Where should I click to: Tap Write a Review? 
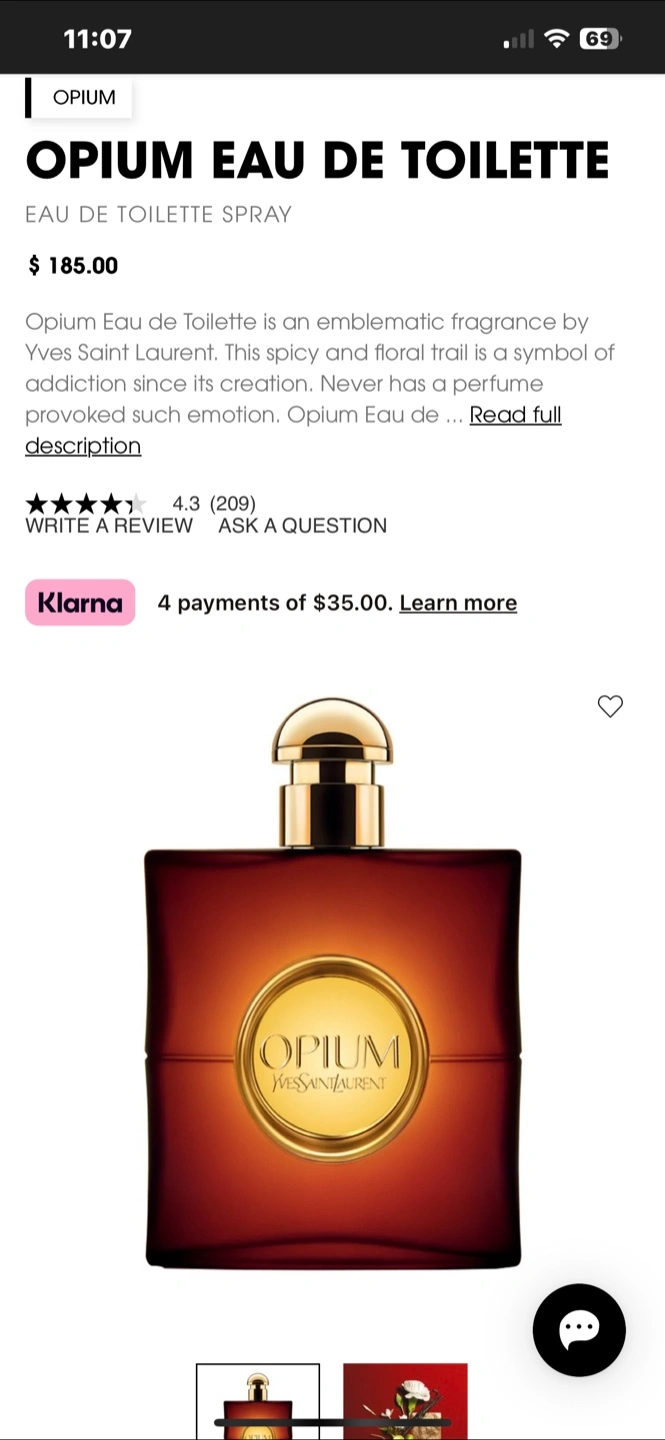[109, 526]
